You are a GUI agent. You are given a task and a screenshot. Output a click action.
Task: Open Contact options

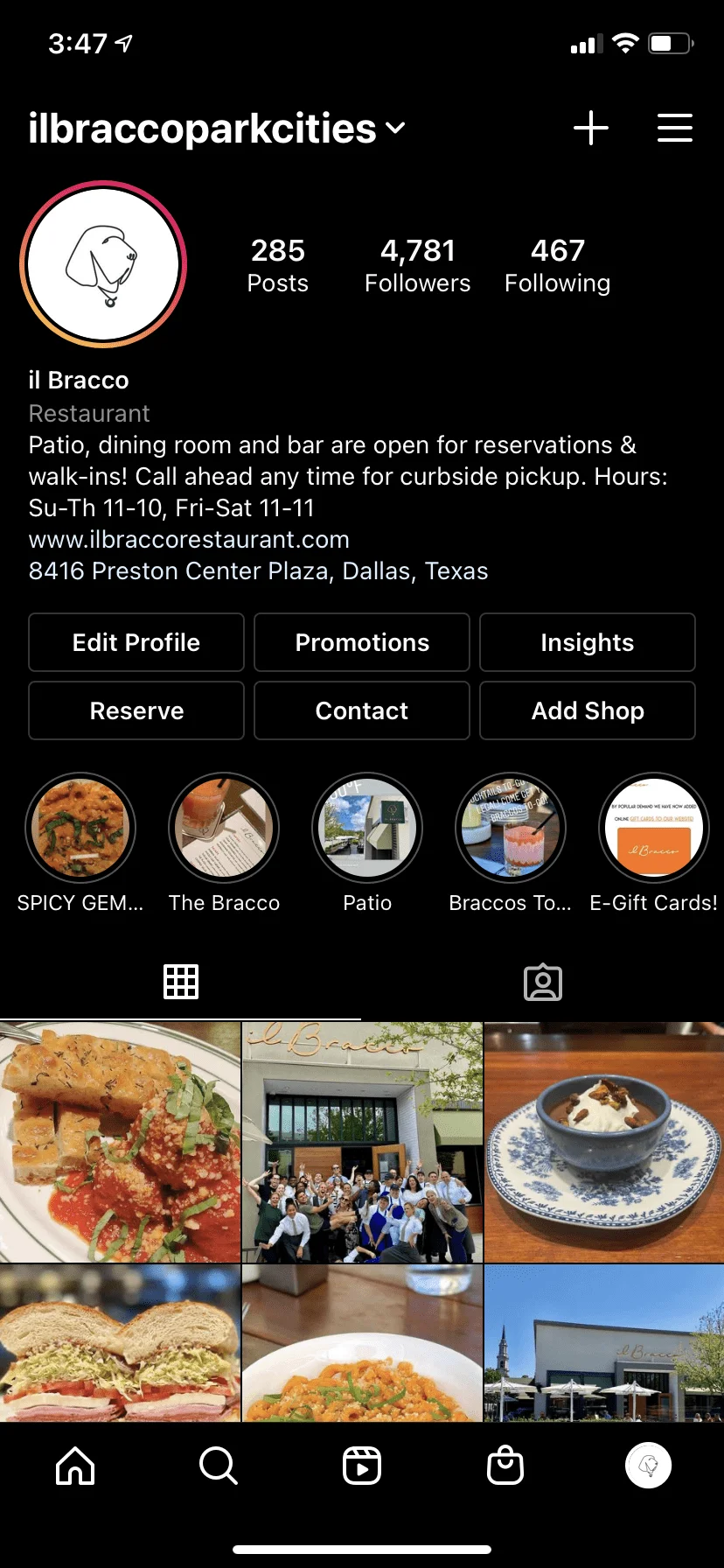(362, 710)
